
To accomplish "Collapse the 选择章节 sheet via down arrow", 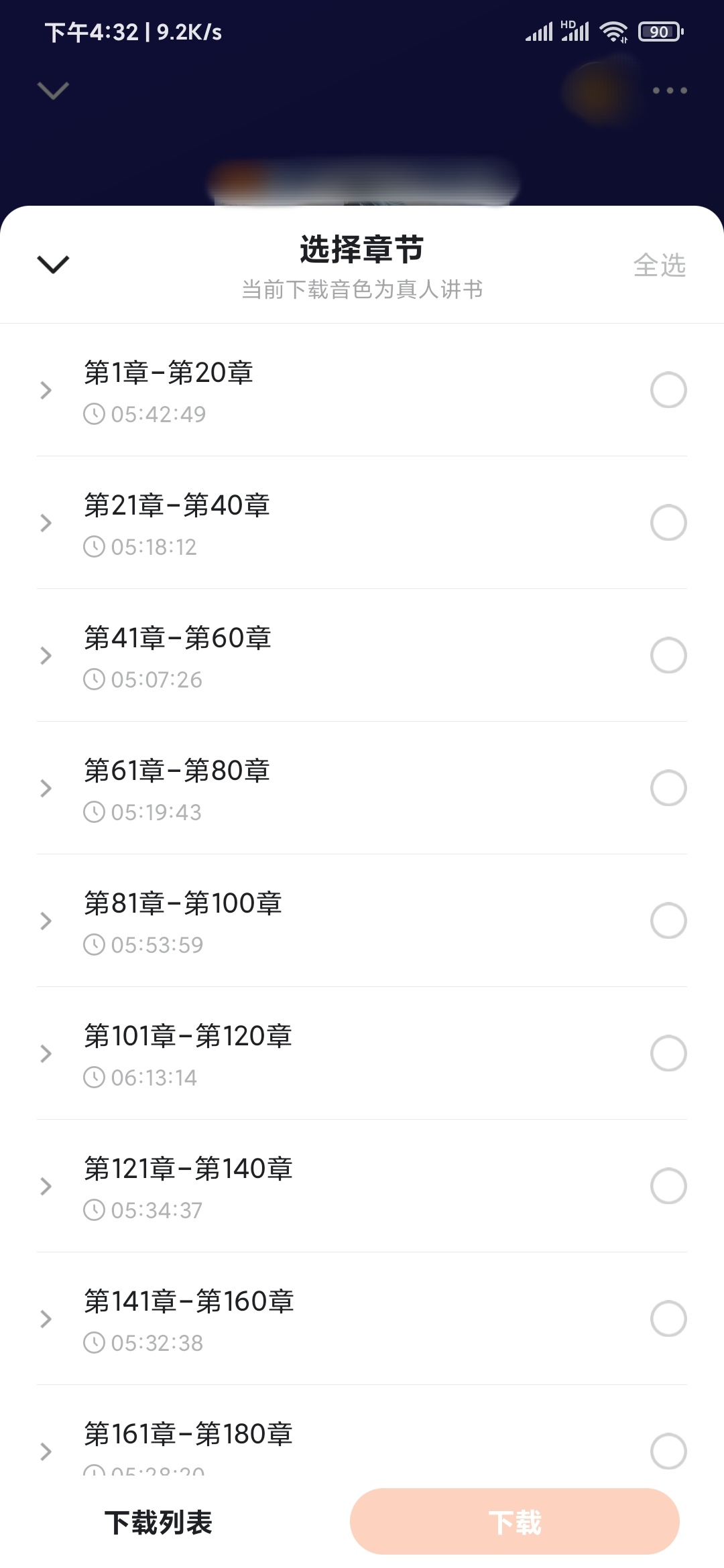I will [54, 265].
